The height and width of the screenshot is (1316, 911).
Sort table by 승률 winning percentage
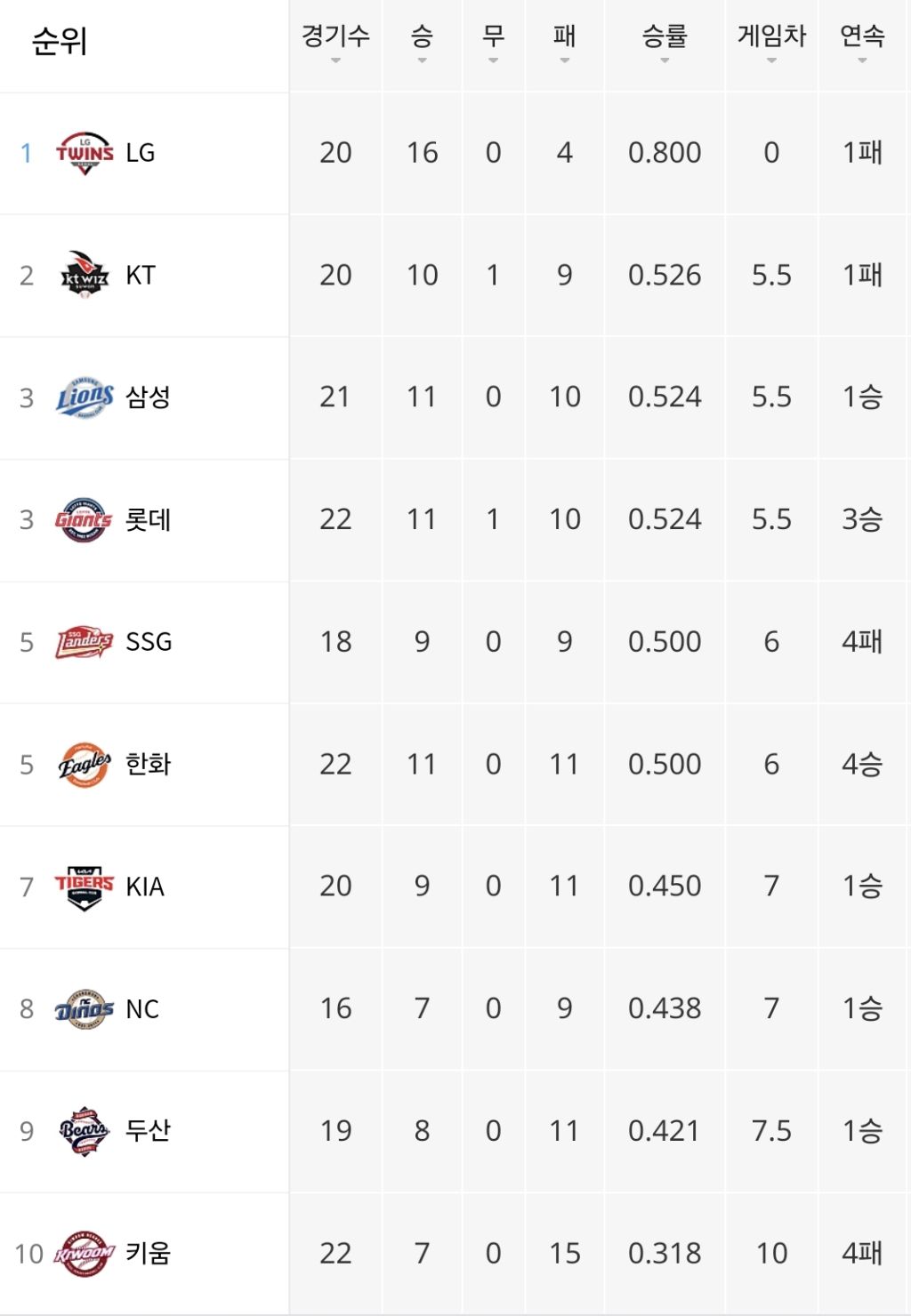click(665, 44)
